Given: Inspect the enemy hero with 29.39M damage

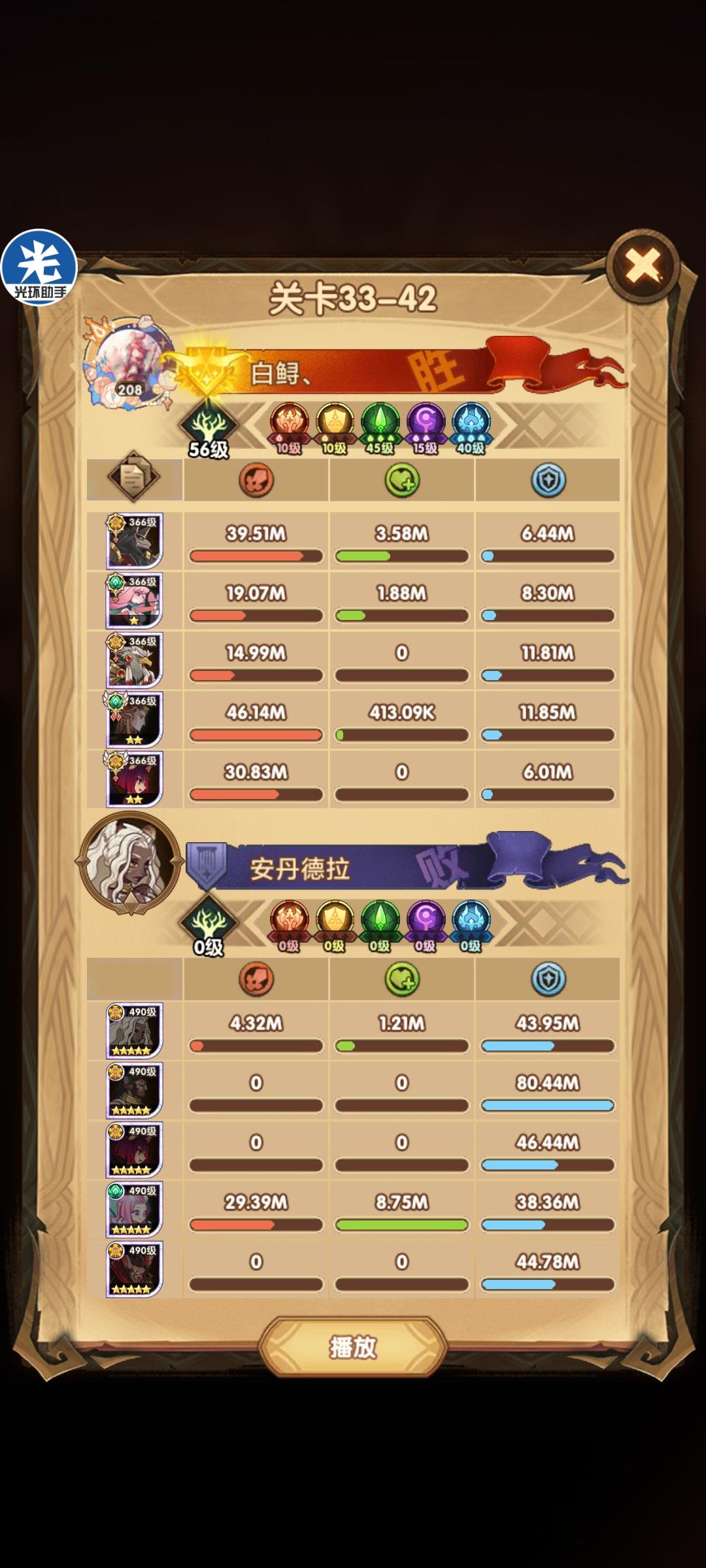Looking at the screenshot, I should tap(135, 1209).
